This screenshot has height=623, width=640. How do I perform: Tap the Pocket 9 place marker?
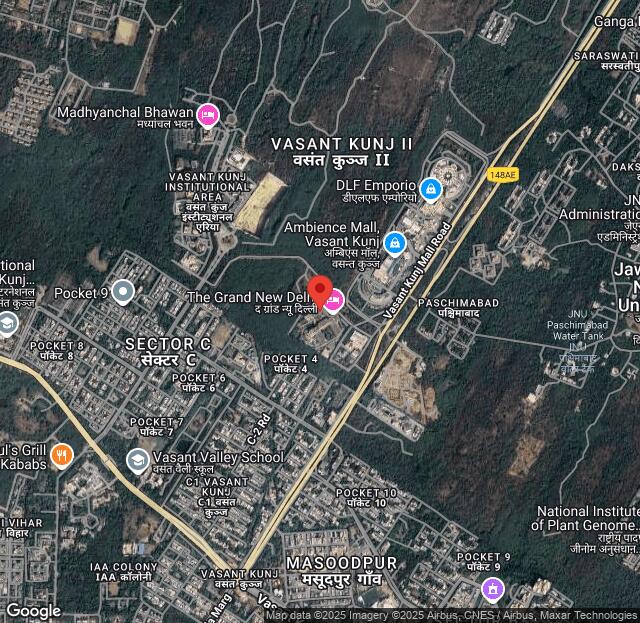point(123,292)
